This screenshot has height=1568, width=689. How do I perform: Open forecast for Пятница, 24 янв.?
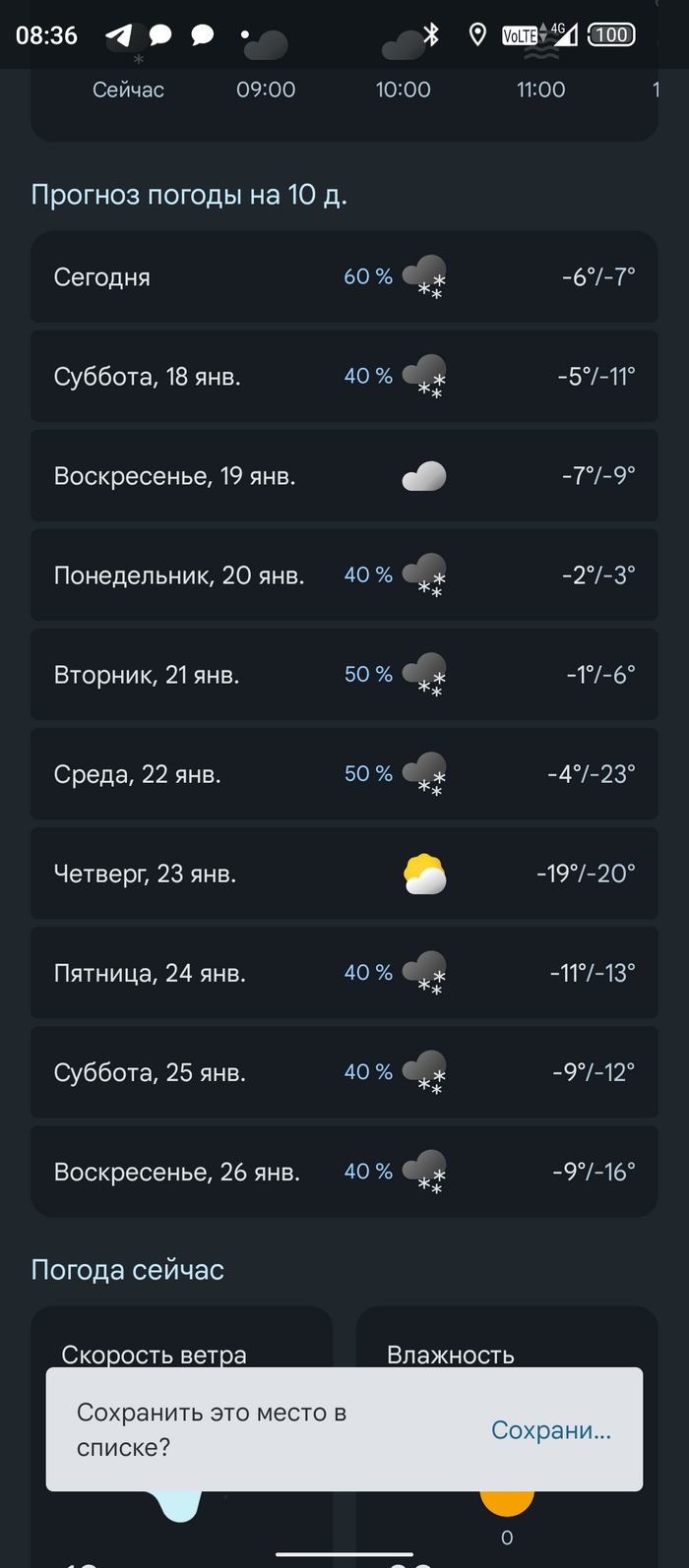(344, 973)
